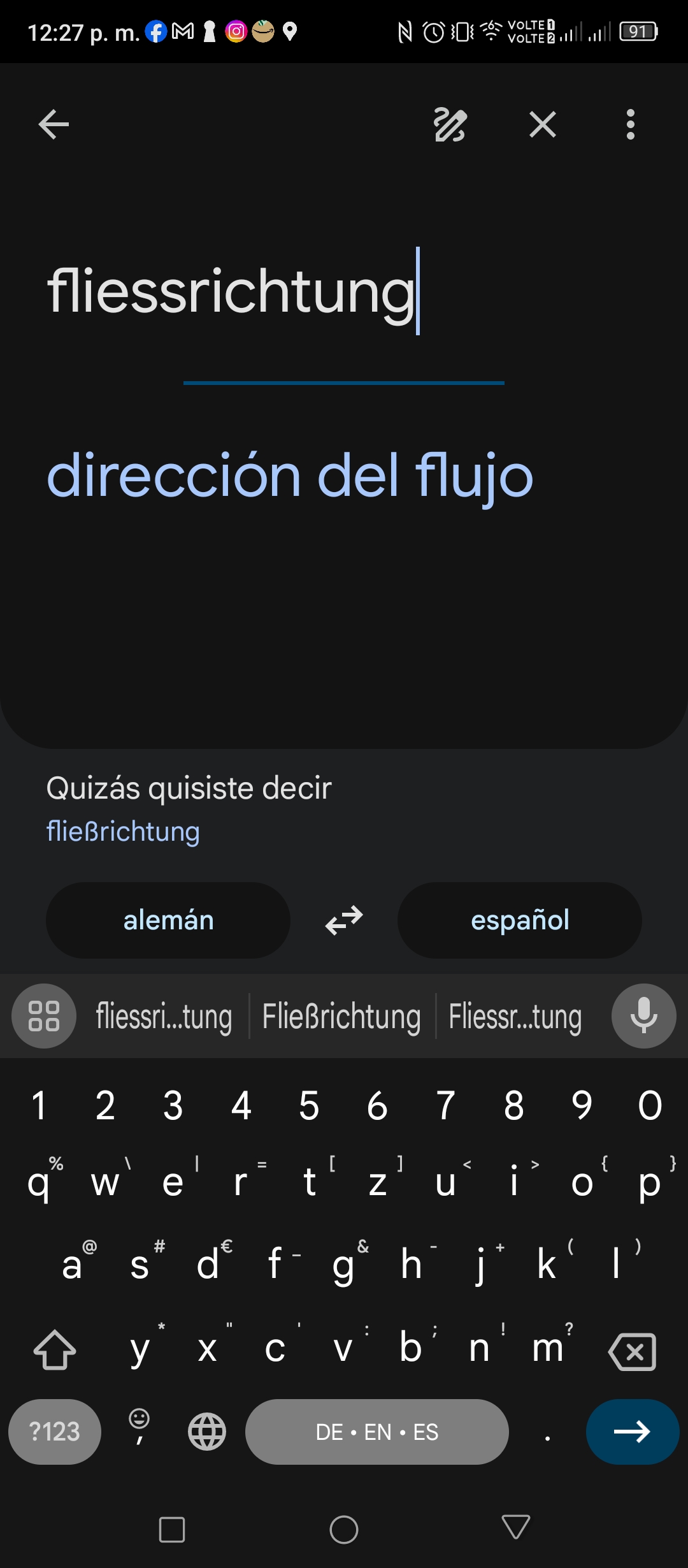Screen dimensions: 688x1568
Task: Open the handwriting input pen icon
Action: (x=450, y=124)
